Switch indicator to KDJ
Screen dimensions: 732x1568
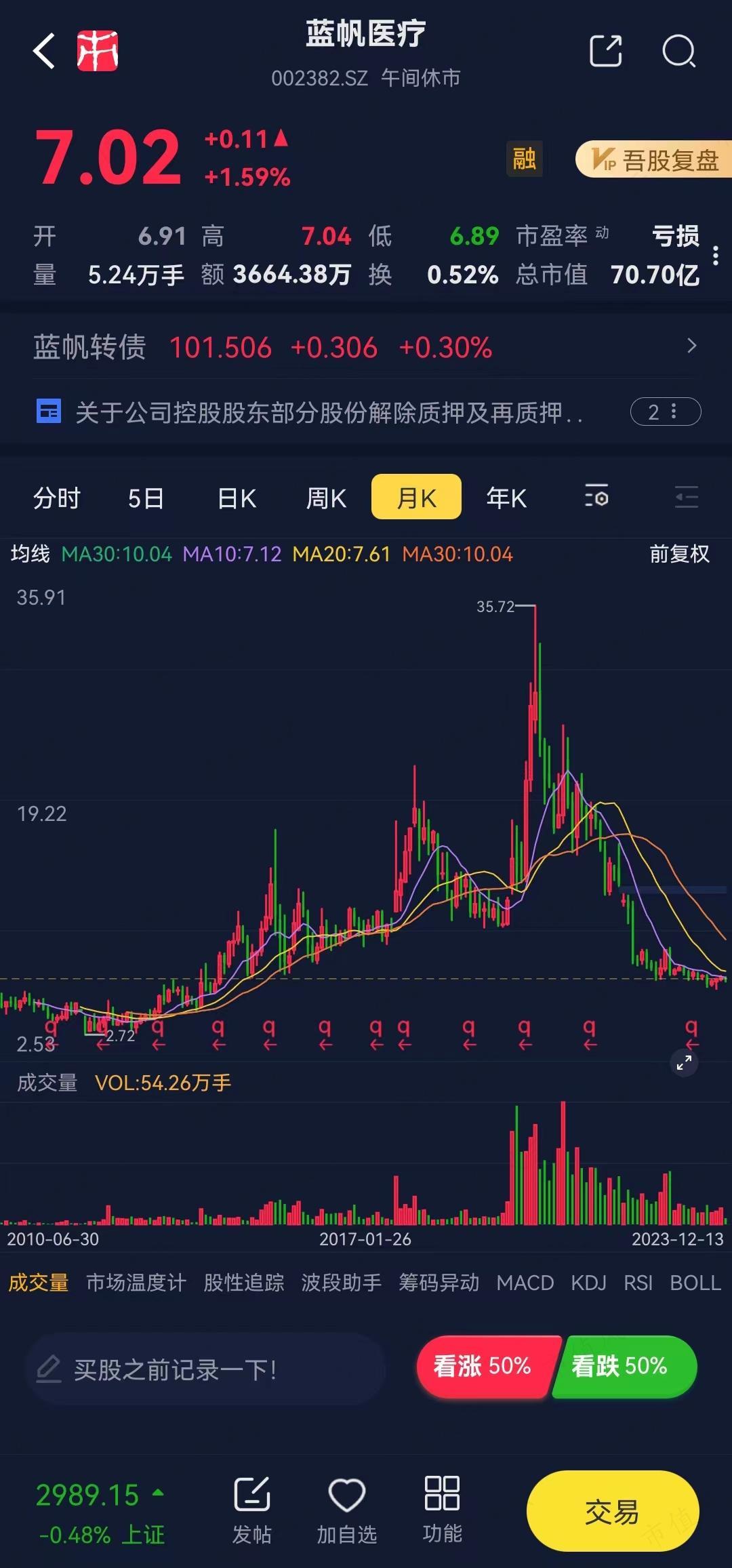(x=588, y=1283)
